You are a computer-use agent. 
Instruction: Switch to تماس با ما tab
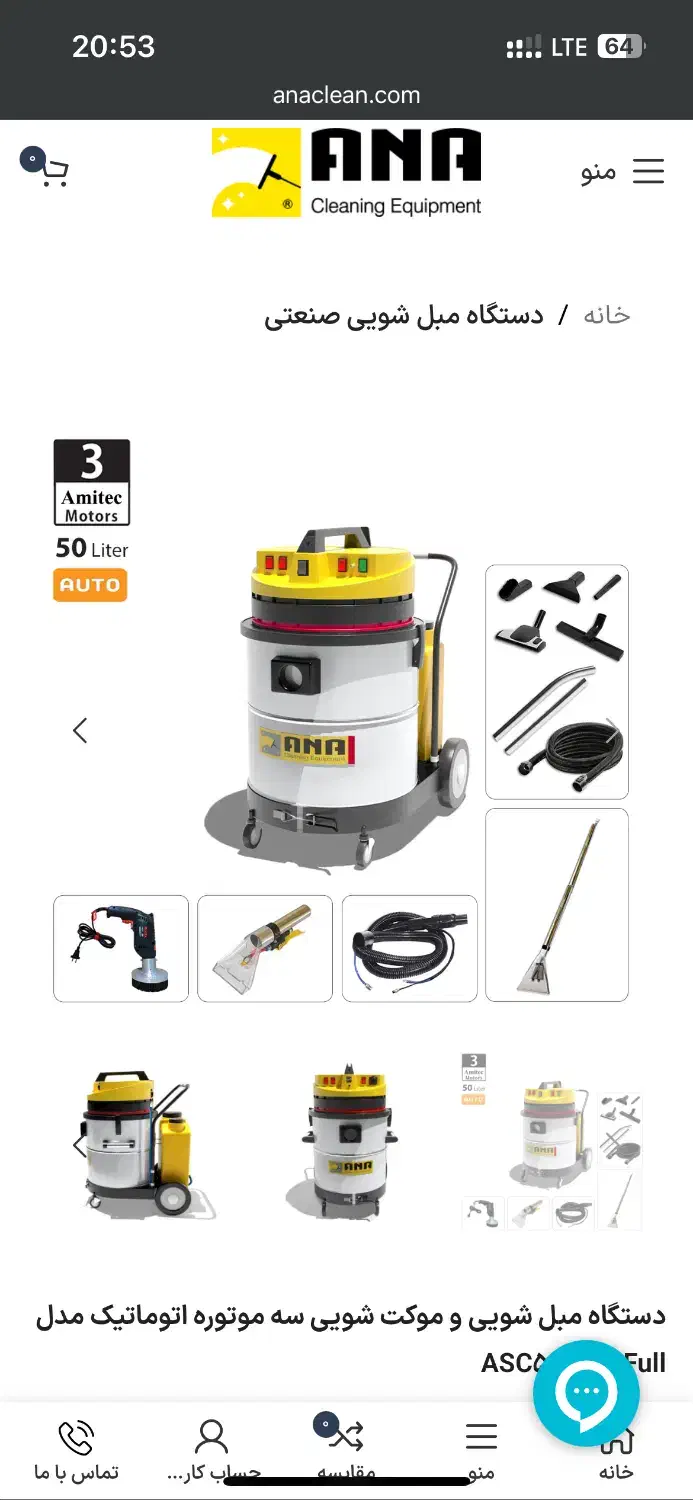(x=76, y=1450)
